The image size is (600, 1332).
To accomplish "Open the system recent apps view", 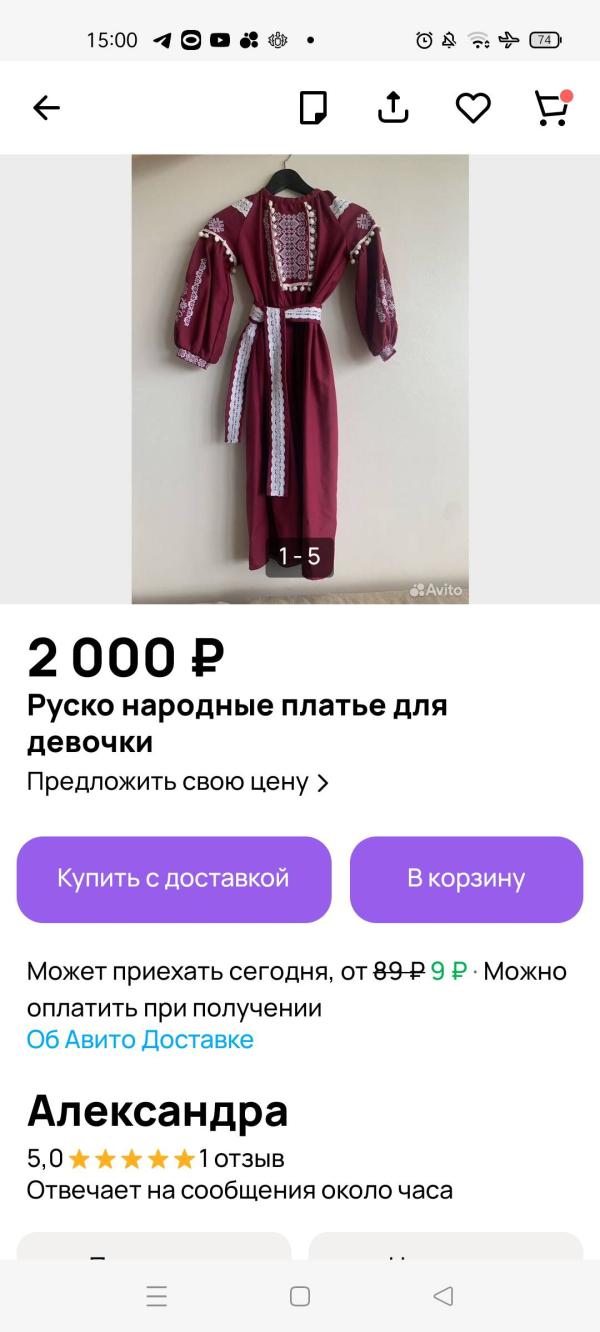I will pyautogui.click(x=157, y=1297).
